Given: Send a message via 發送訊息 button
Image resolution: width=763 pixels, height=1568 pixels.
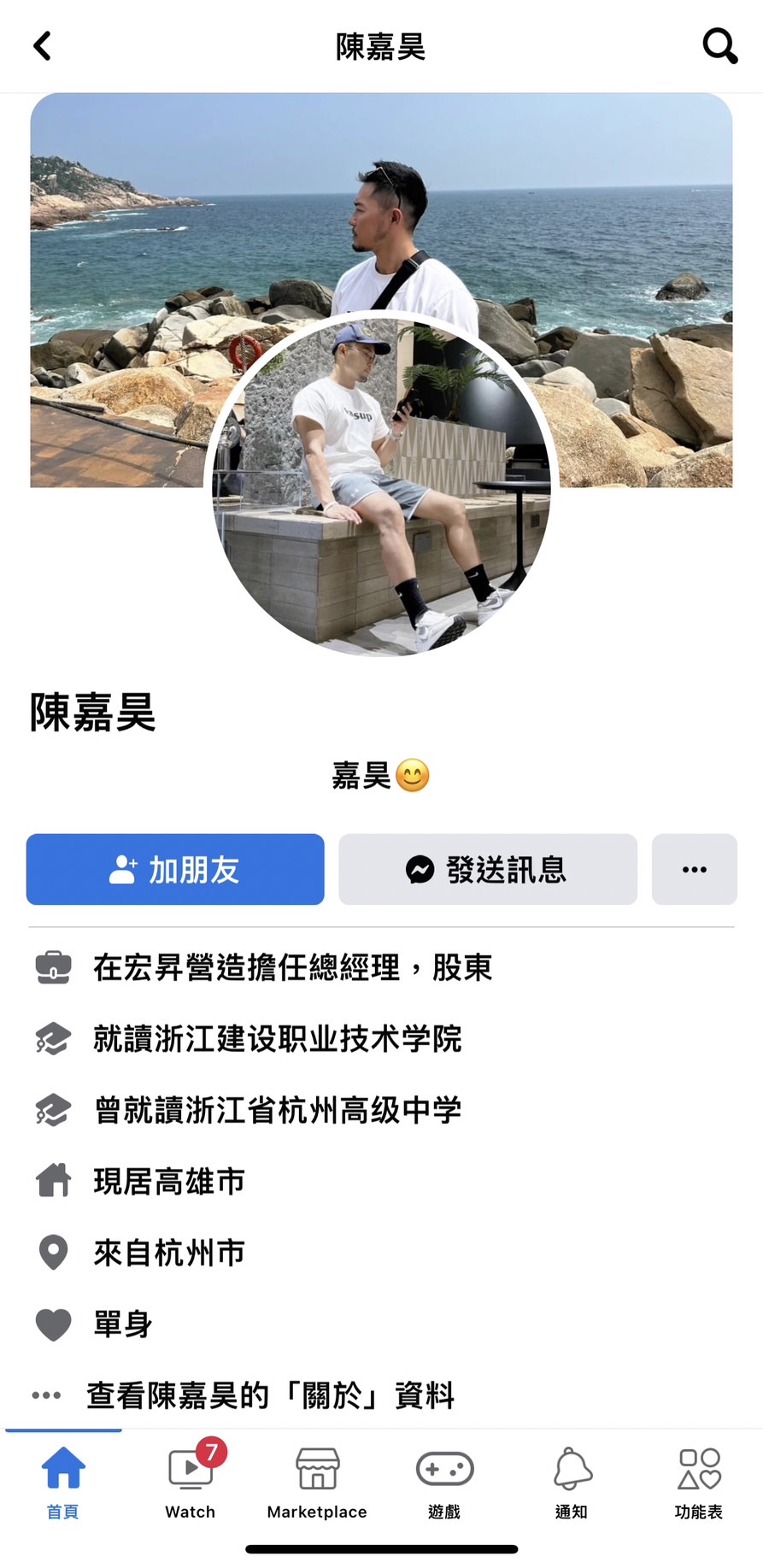Looking at the screenshot, I should (487, 869).
